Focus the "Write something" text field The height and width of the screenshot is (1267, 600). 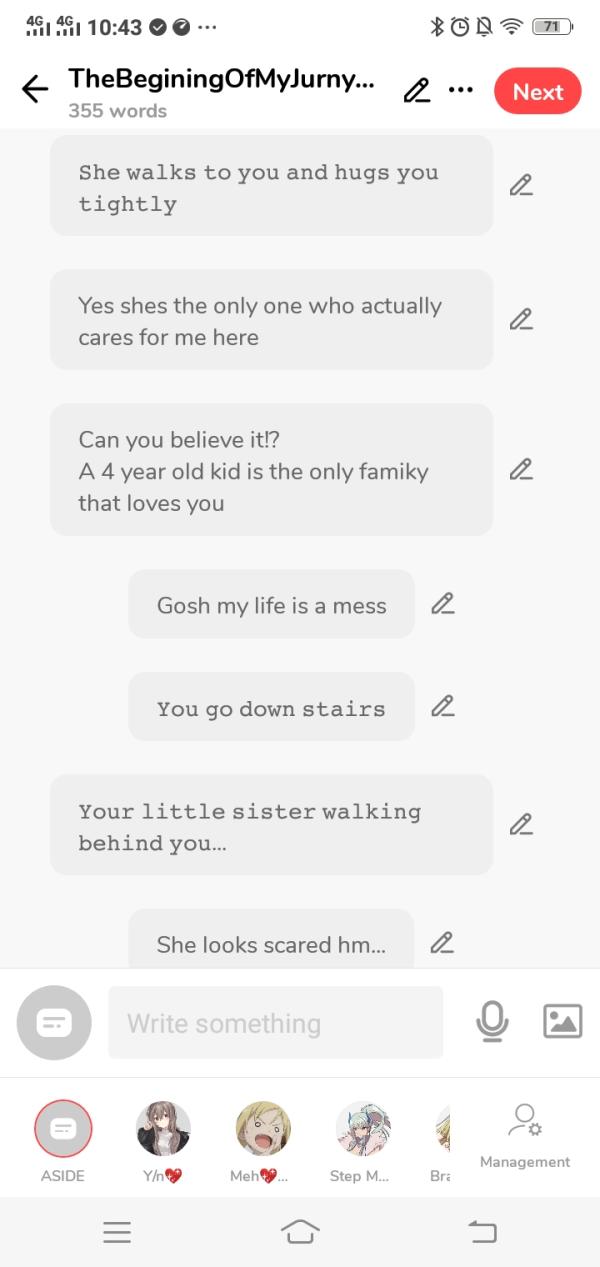(x=275, y=1023)
